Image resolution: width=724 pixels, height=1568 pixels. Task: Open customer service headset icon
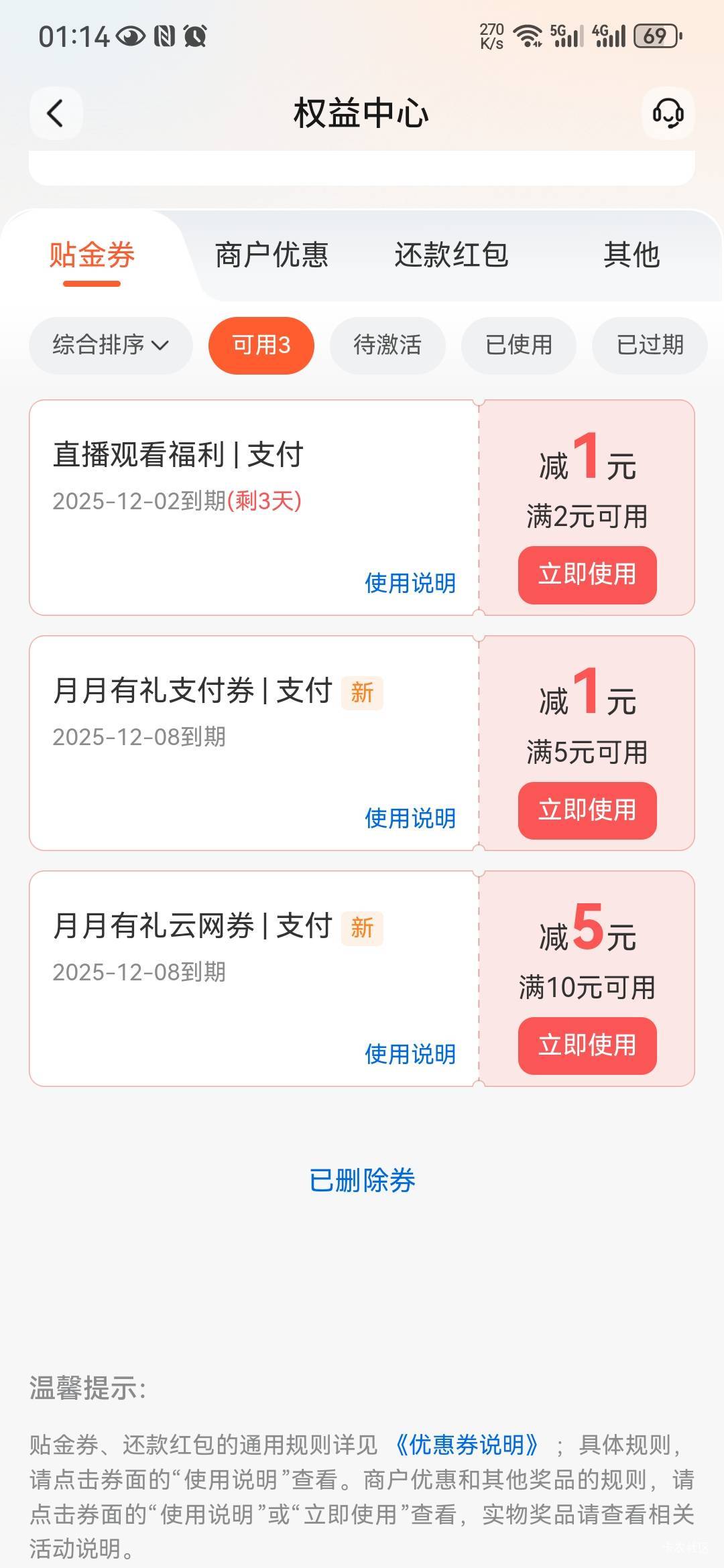point(668,113)
